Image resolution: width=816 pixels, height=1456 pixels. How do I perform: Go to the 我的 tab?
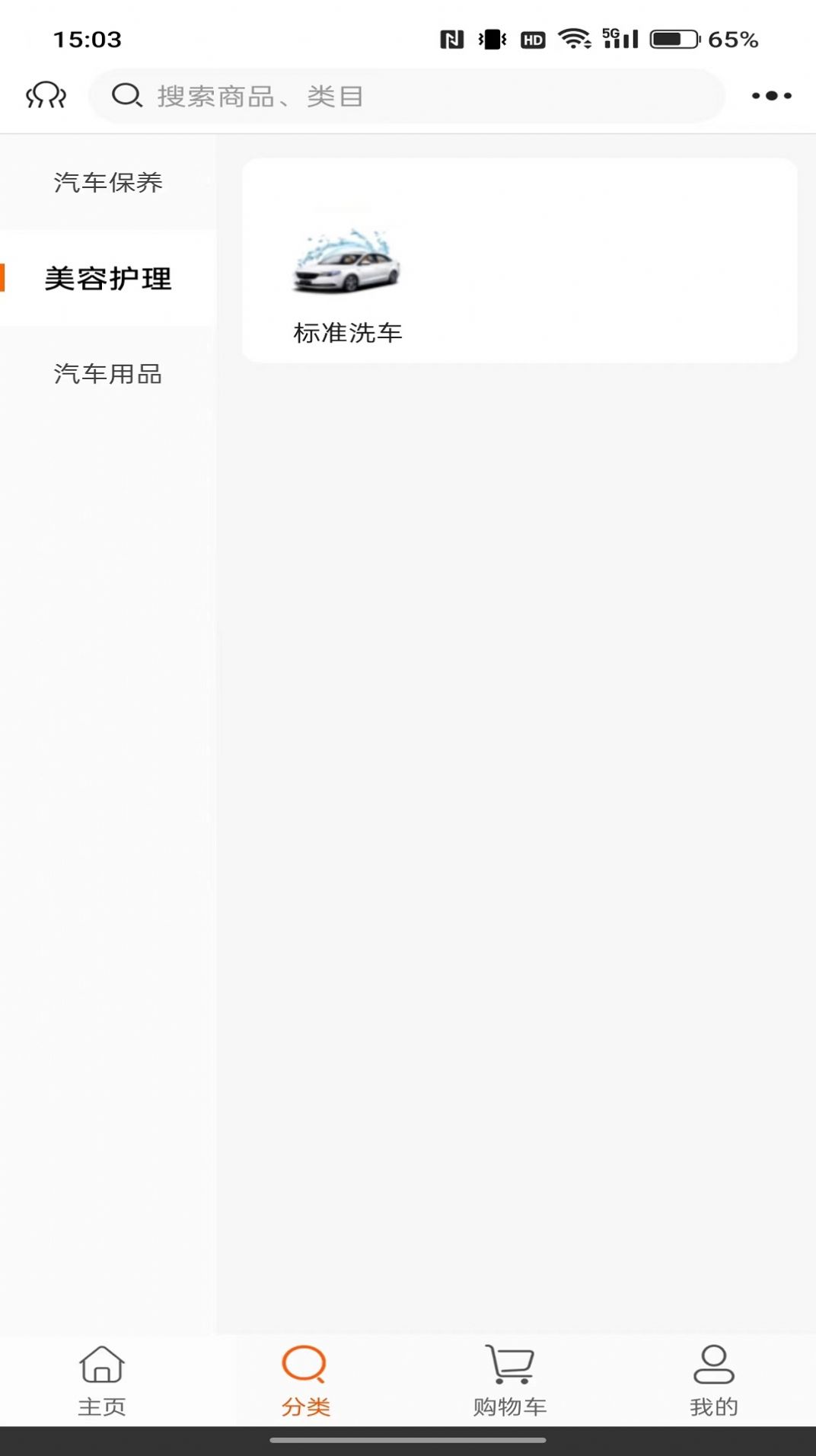(x=713, y=1380)
